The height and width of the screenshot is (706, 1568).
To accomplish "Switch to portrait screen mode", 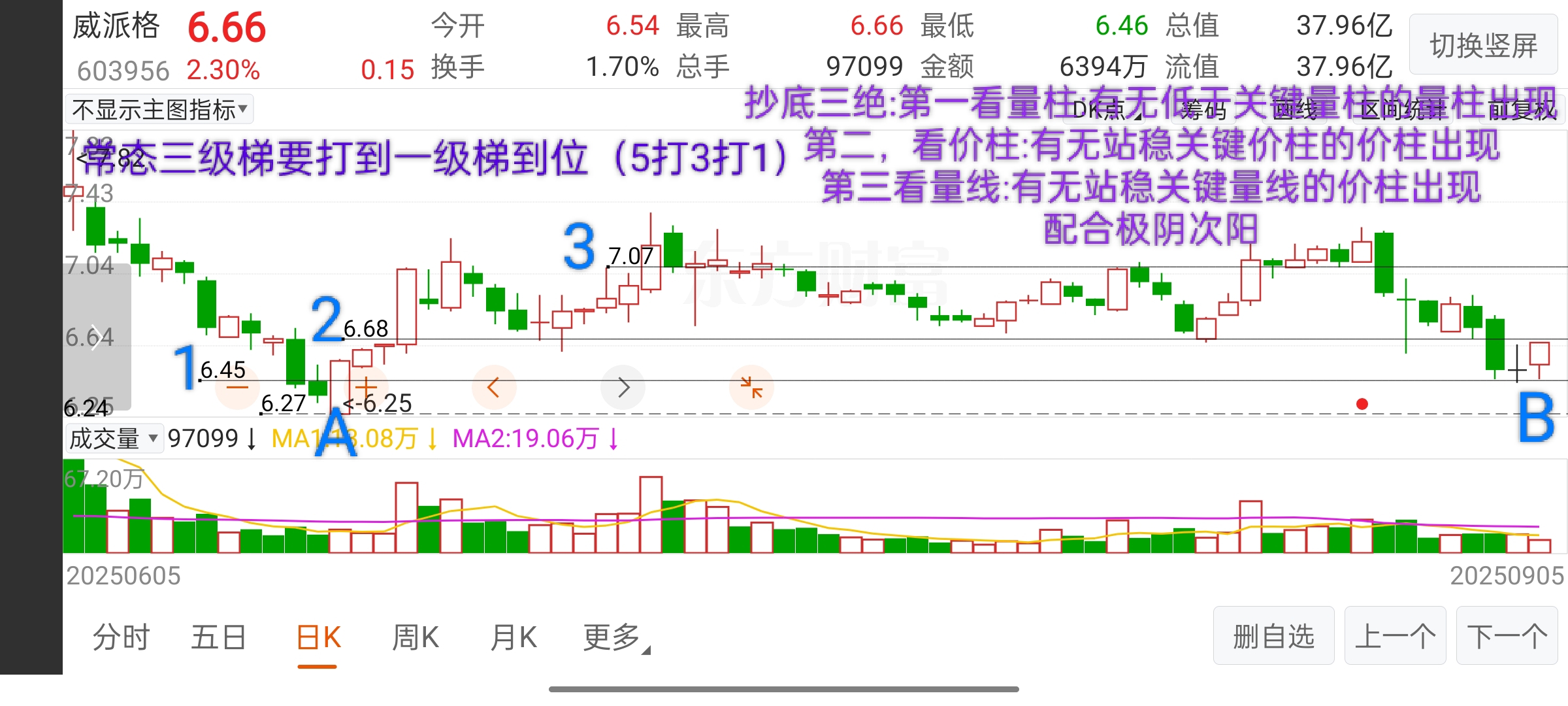I will (x=1483, y=46).
